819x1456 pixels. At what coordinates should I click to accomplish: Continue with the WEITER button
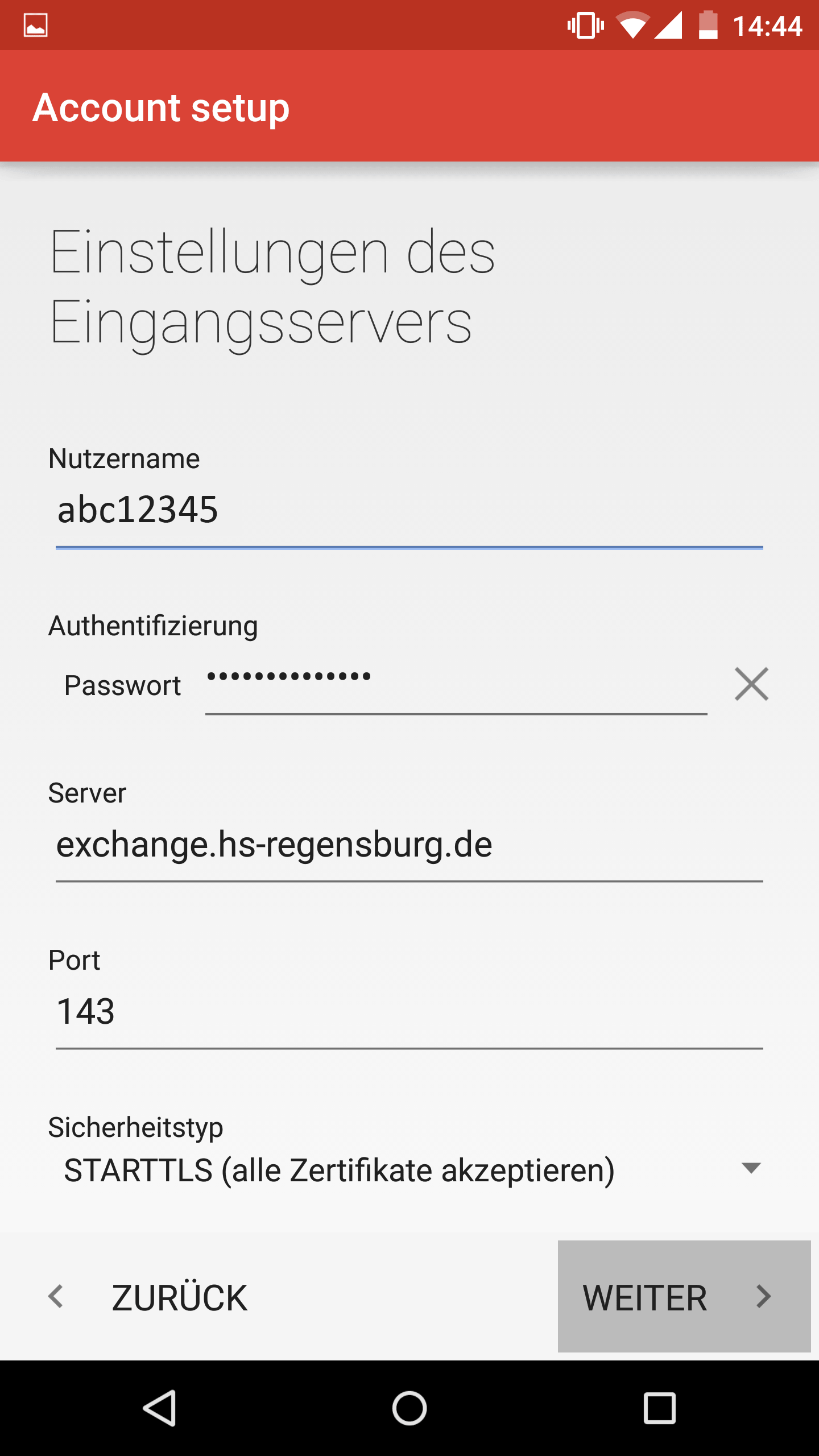[x=684, y=1296]
